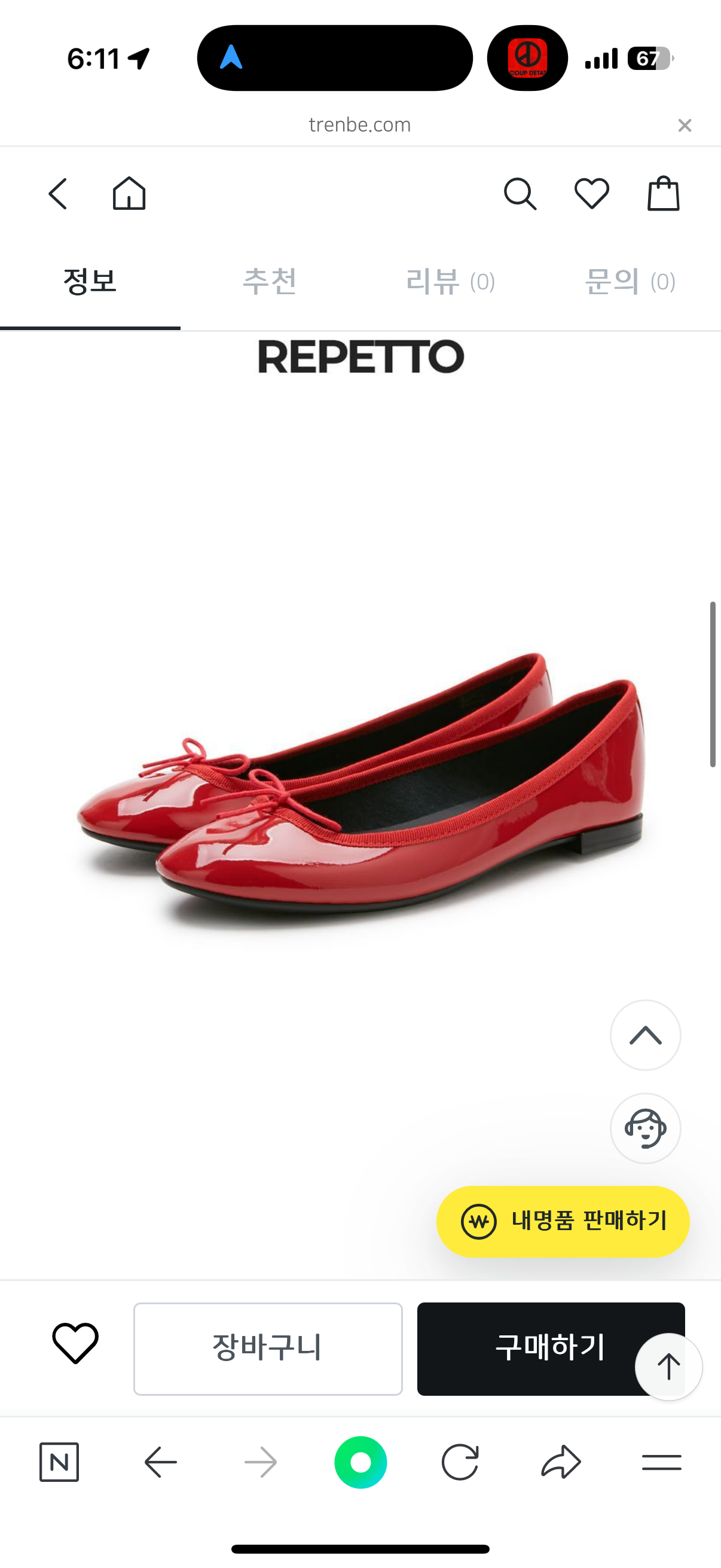The image size is (721, 1568).
Task: Switch to the 추천 tab
Action: [270, 282]
